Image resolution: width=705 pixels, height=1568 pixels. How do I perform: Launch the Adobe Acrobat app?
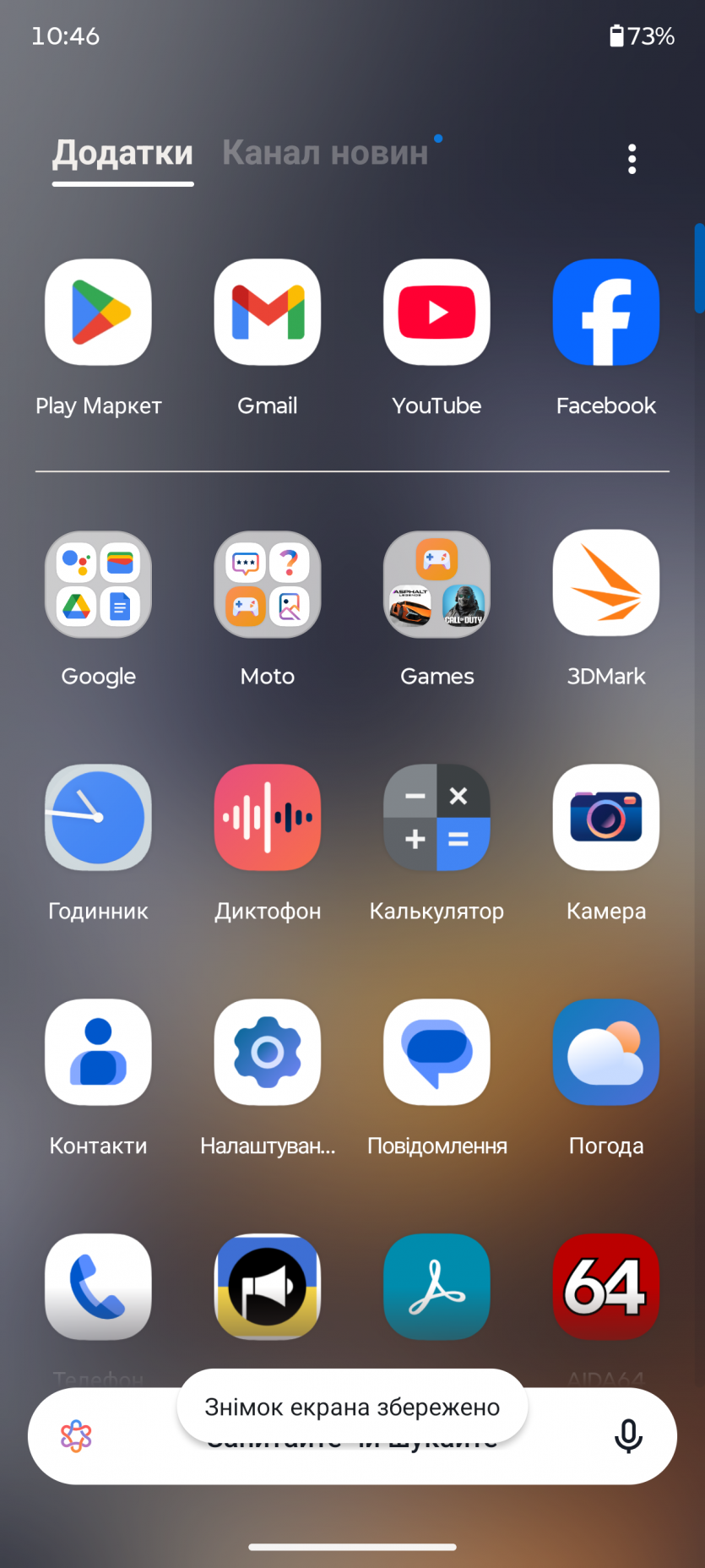click(x=437, y=1287)
